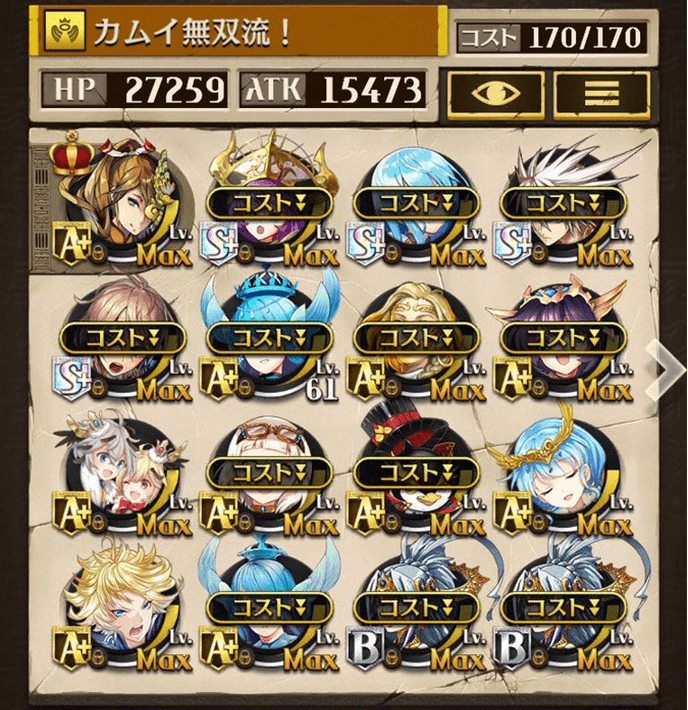This screenshot has width=688, height=710.
Task: Open the three-line list menu button
Action: click(x=602, y=92)
